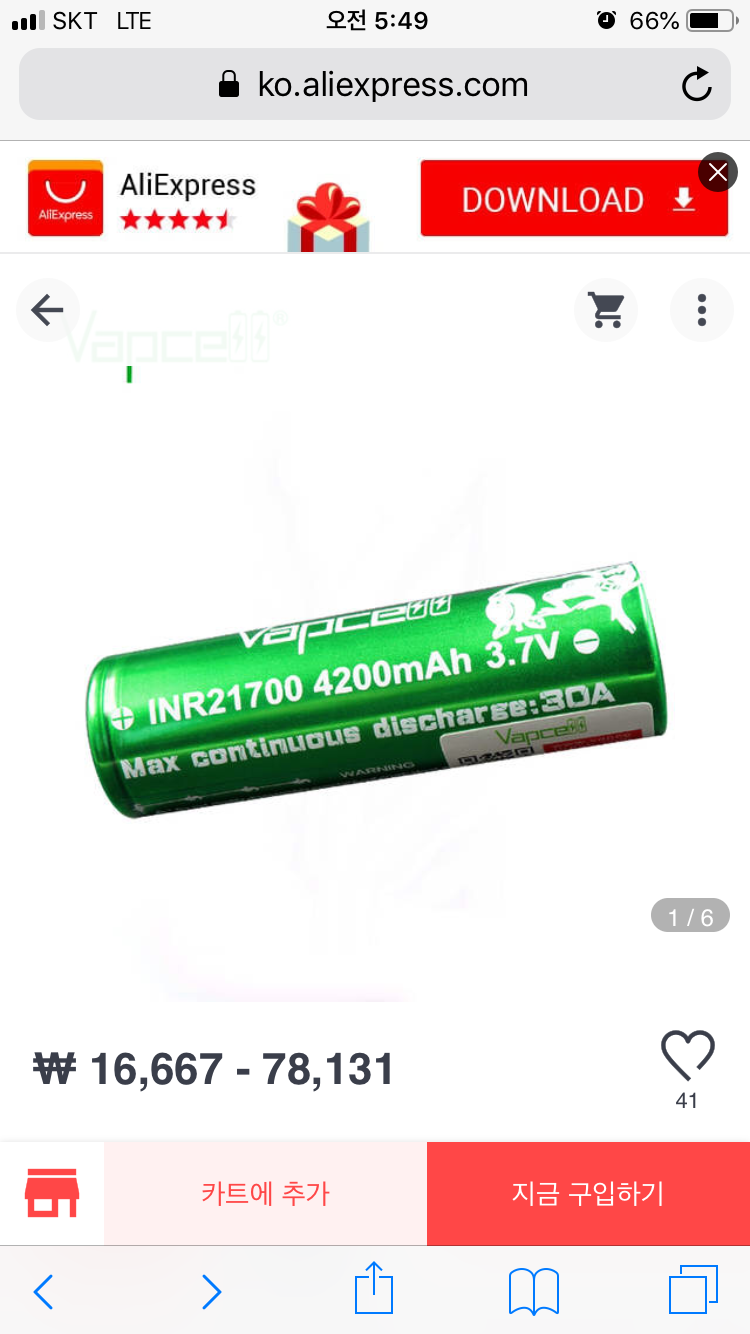
Task: Open the Vapcell battery product image
Action: point(375,690)
